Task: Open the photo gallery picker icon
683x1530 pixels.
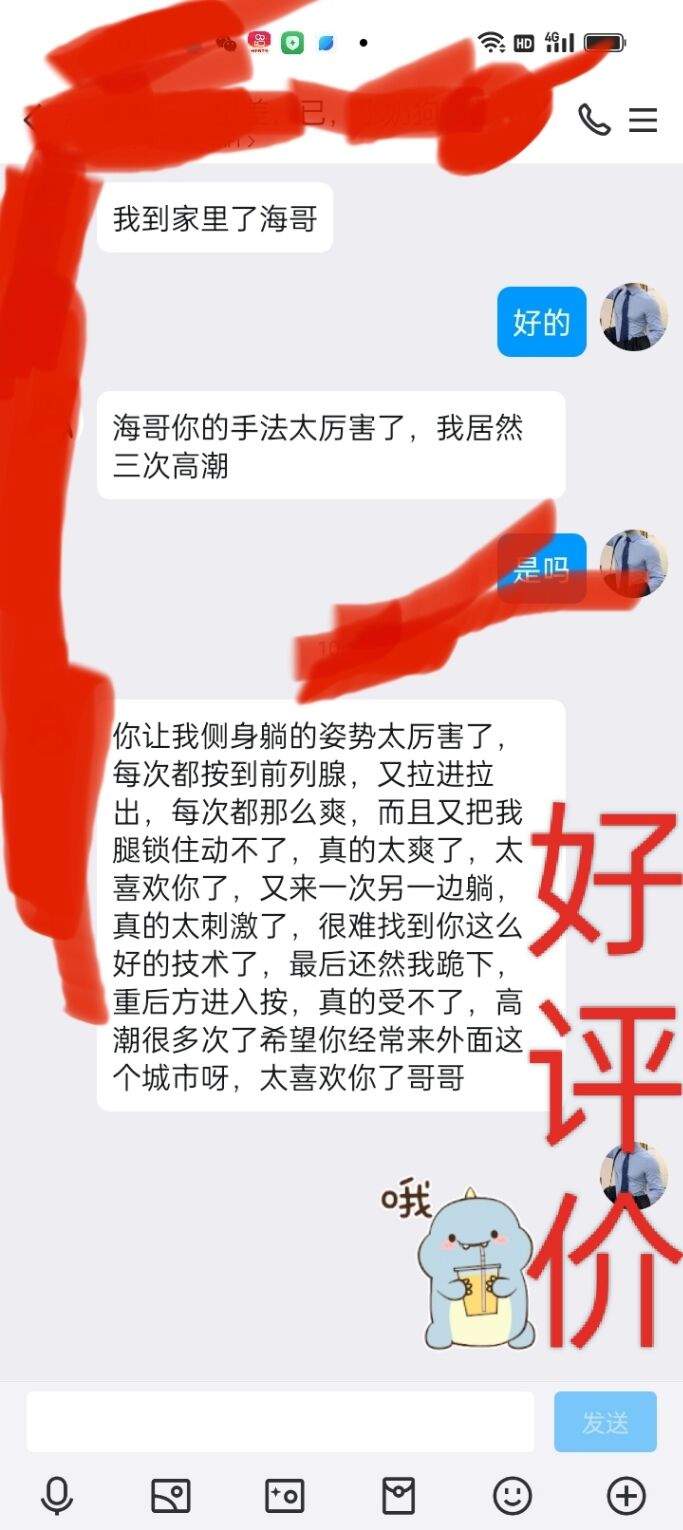Action: click(170, 1496)
